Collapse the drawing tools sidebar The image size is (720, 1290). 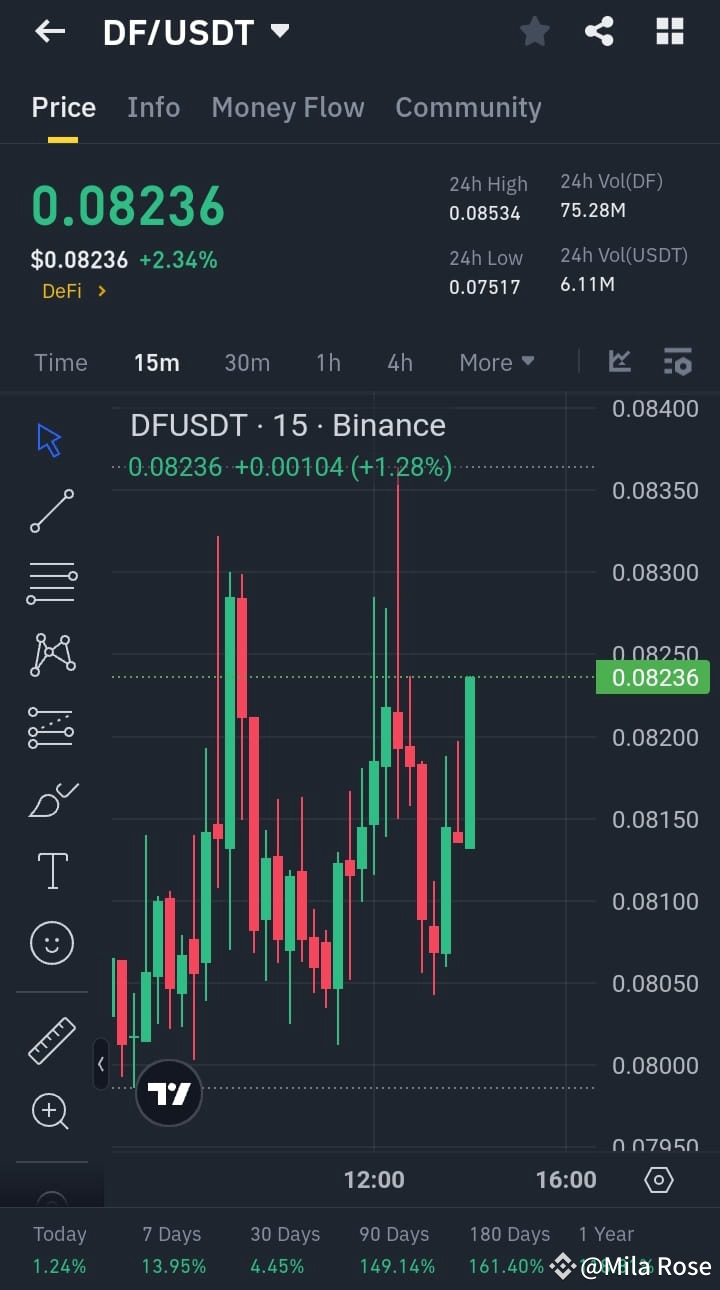(x=101, y=1064)
